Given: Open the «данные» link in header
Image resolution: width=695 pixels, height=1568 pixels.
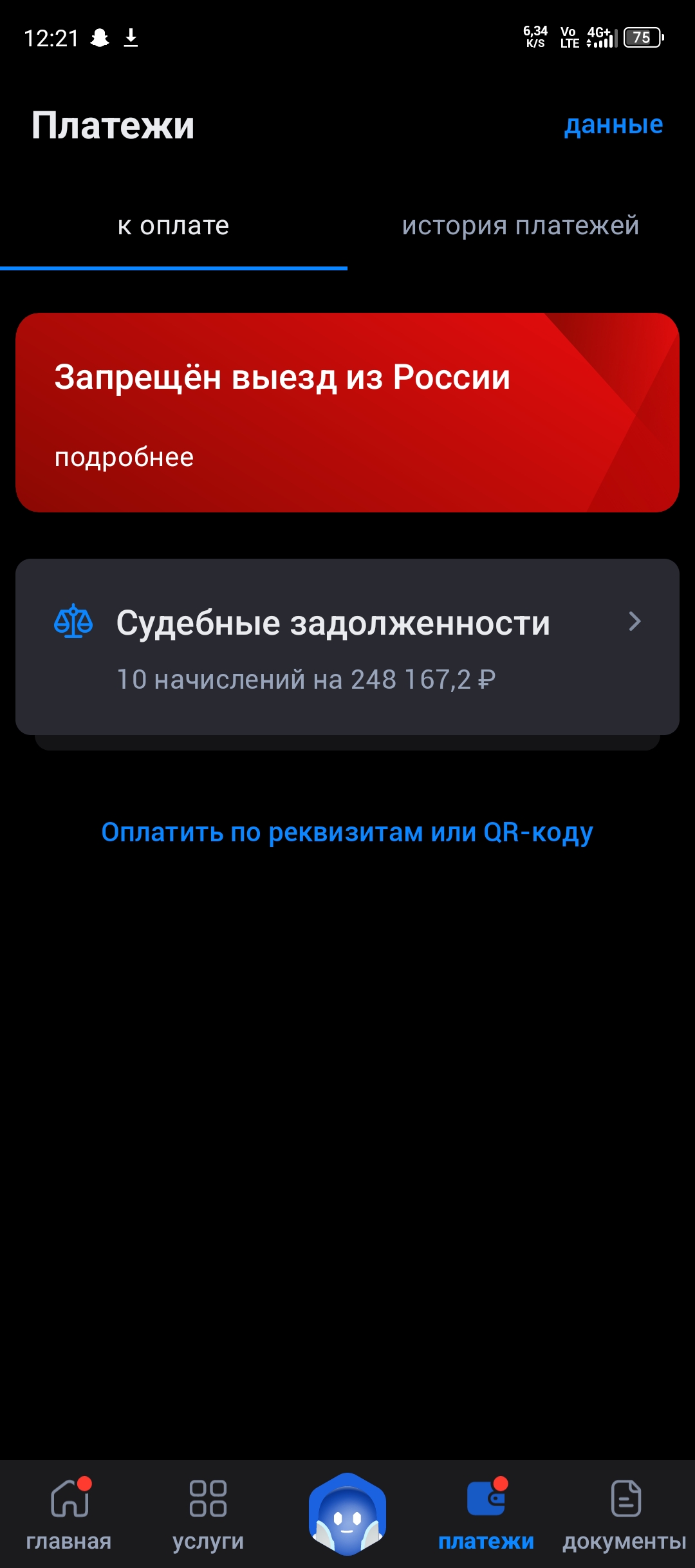Looking at the screenshot, I should pyautogui.click(x=613, y=125).
